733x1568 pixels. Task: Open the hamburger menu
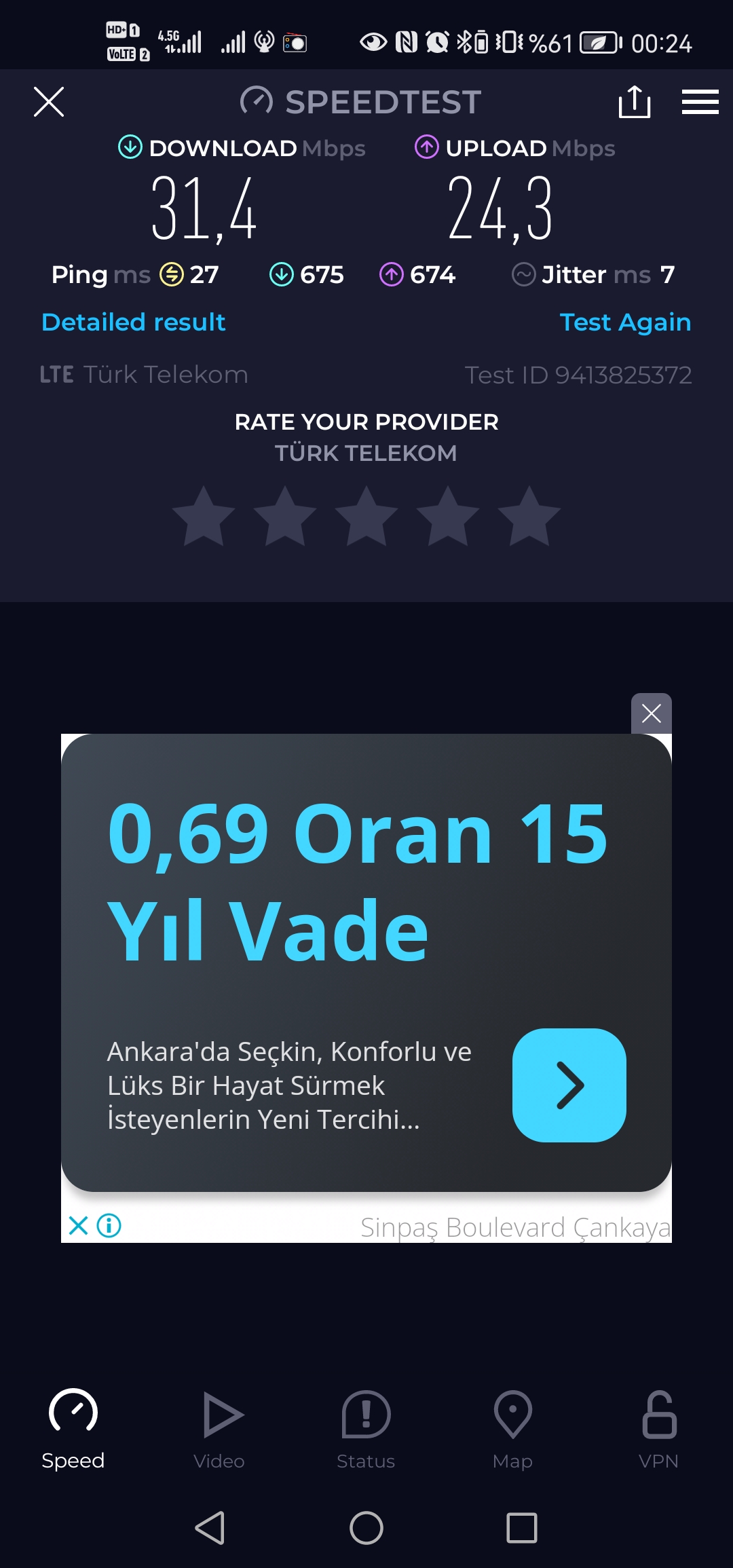[x=700, y=102]
